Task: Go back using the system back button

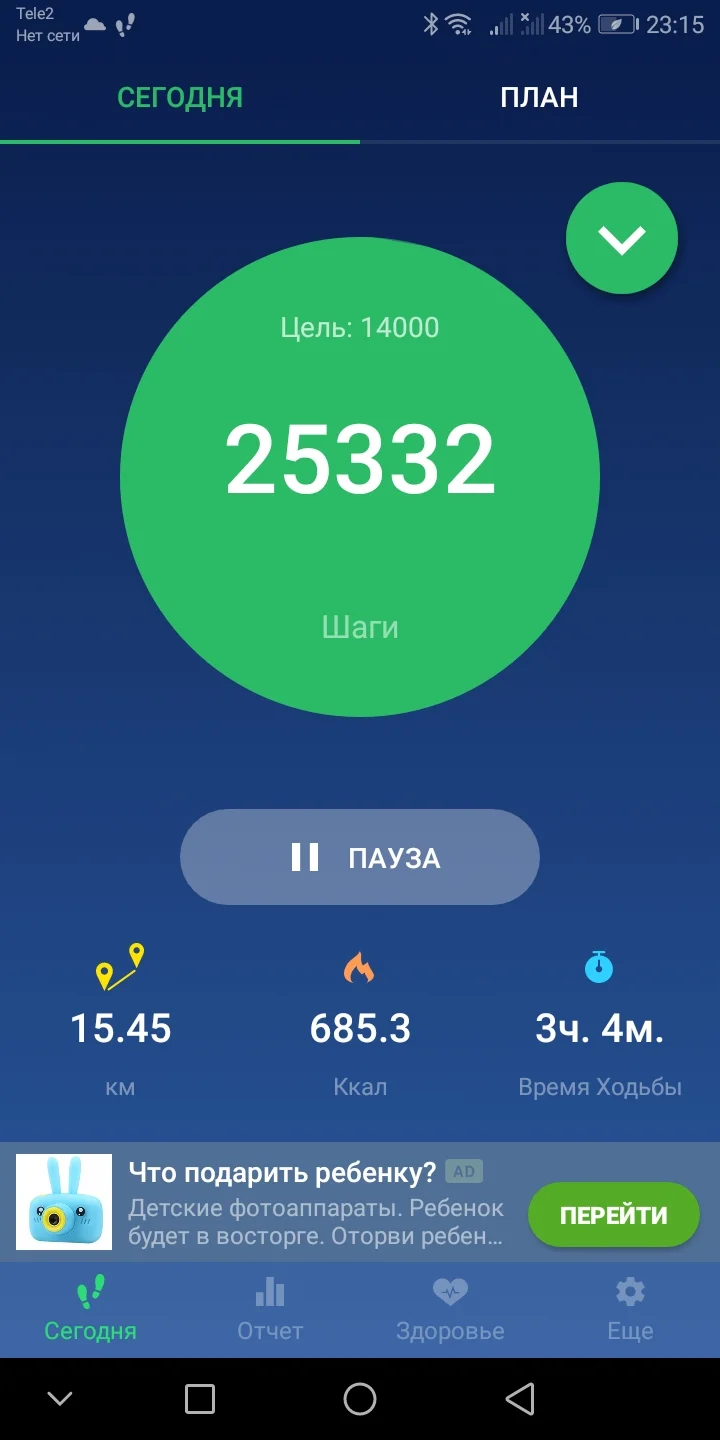Action: (519, 1399)
